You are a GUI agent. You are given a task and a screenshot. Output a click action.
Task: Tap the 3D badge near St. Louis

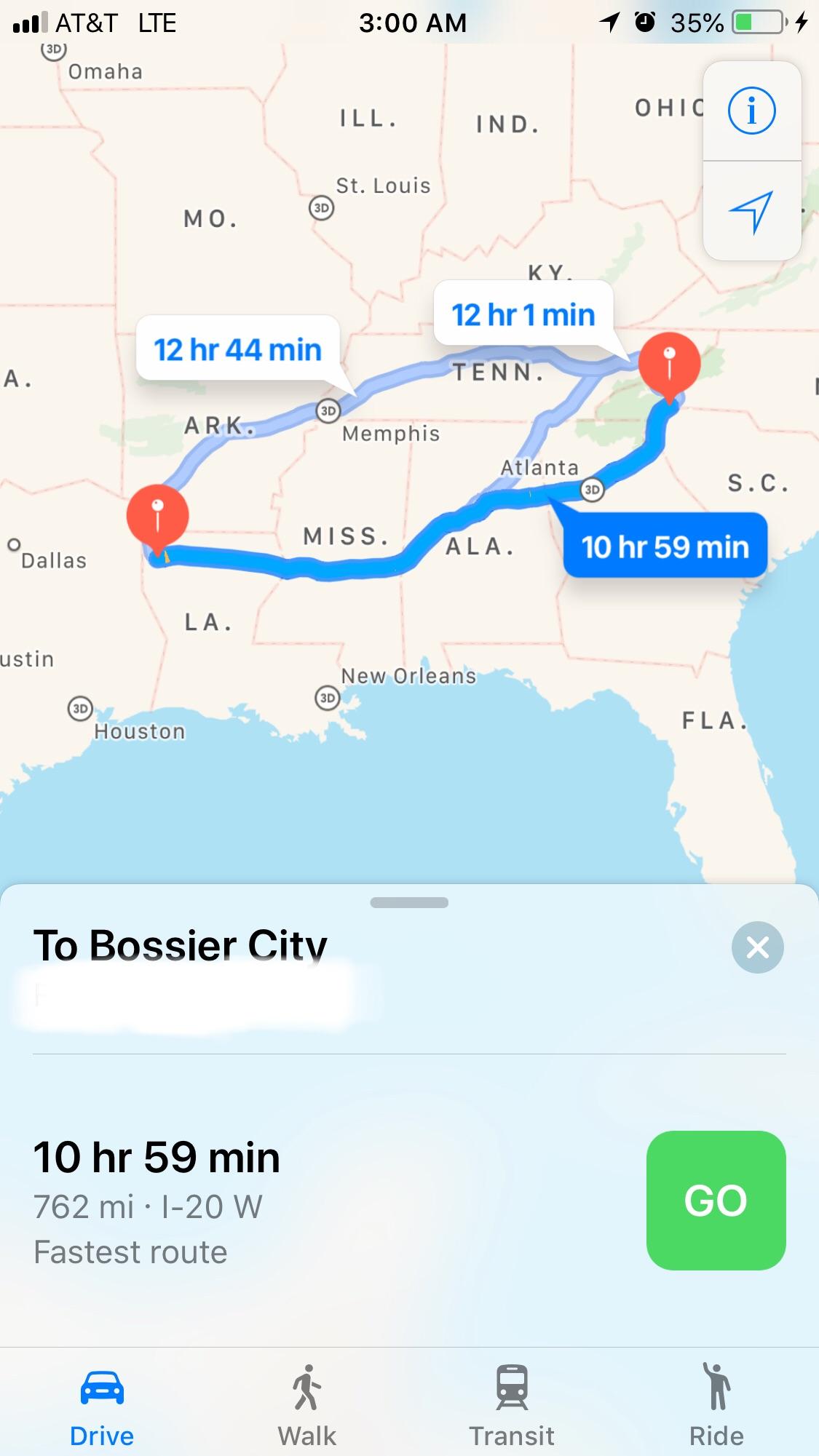click(x=320, y=206)
